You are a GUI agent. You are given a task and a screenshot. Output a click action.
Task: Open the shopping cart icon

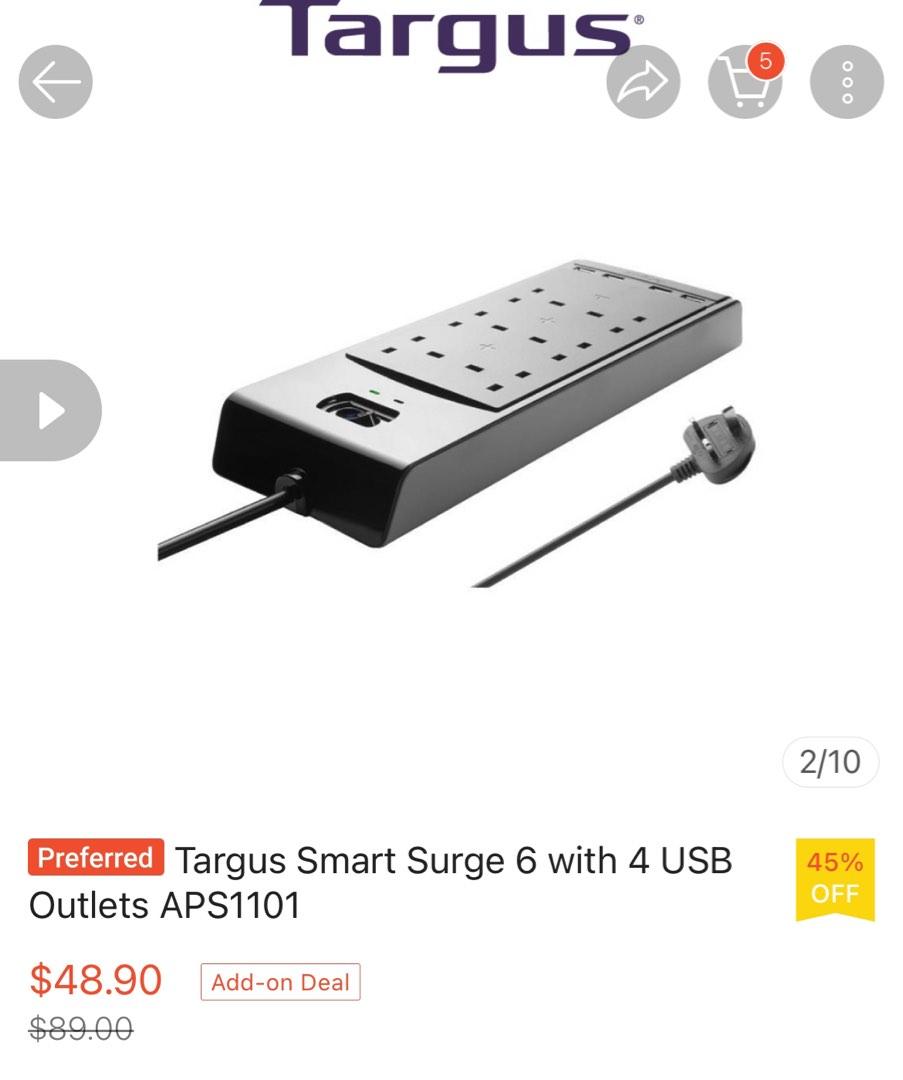coord(744,82)
